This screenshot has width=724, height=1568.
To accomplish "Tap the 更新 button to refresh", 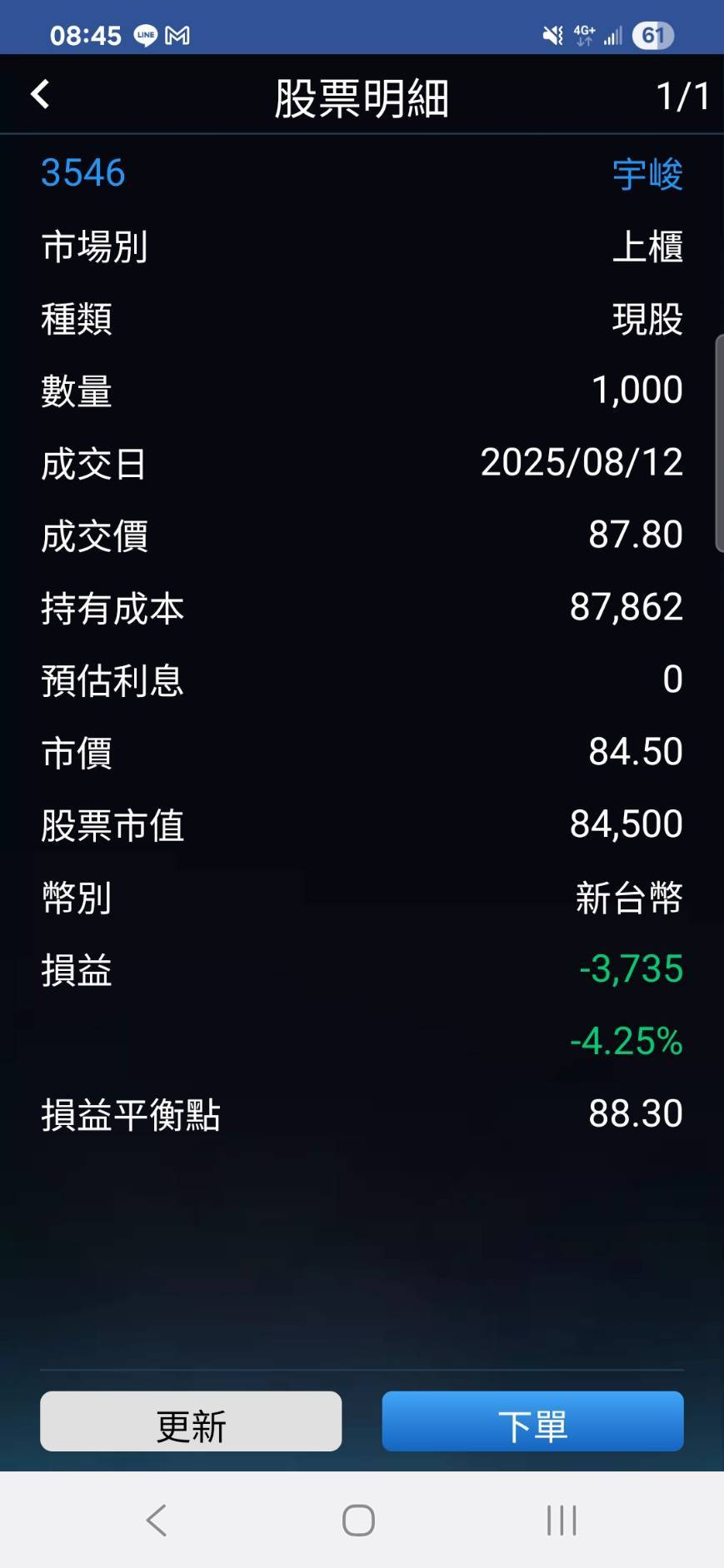I will point(191,1421).
